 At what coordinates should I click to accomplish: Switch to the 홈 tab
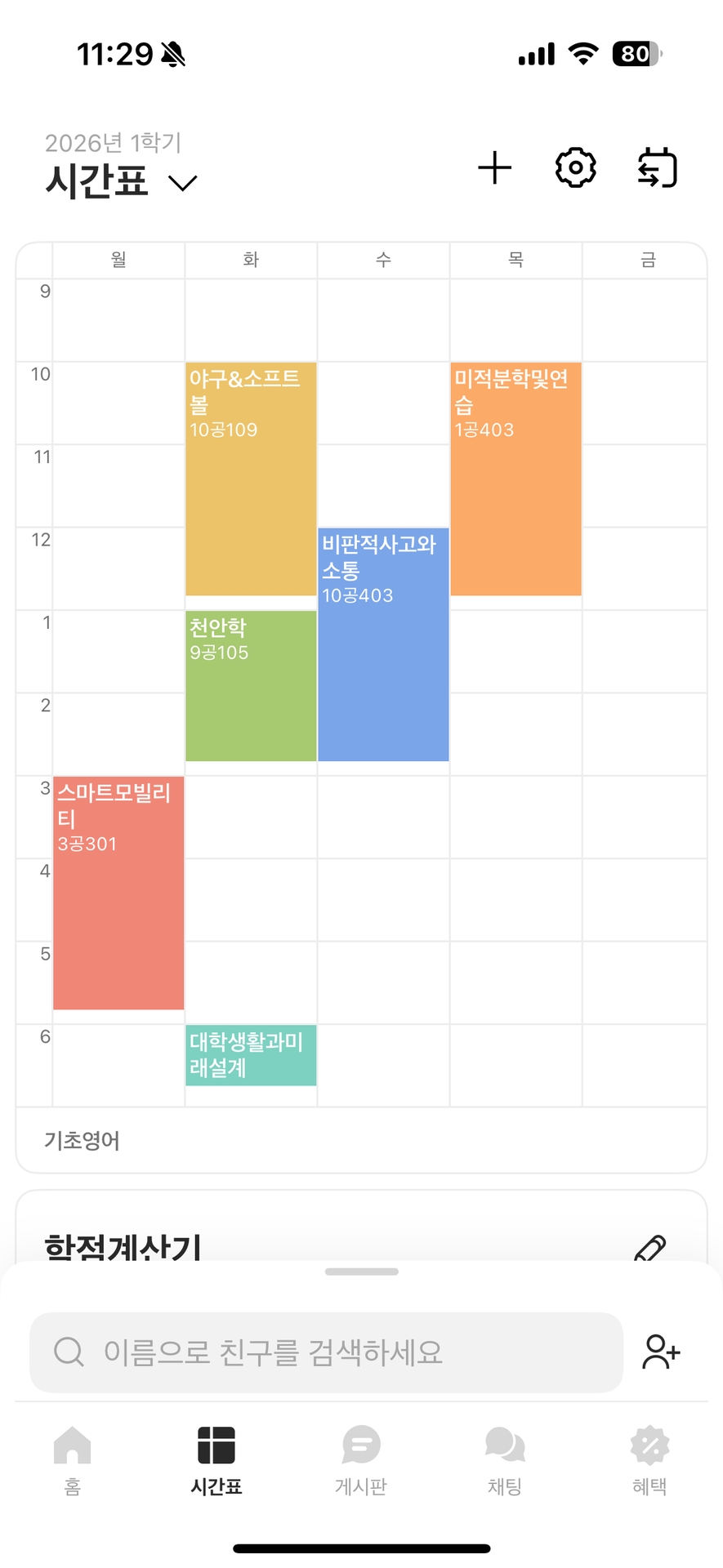click(72, 1461)
